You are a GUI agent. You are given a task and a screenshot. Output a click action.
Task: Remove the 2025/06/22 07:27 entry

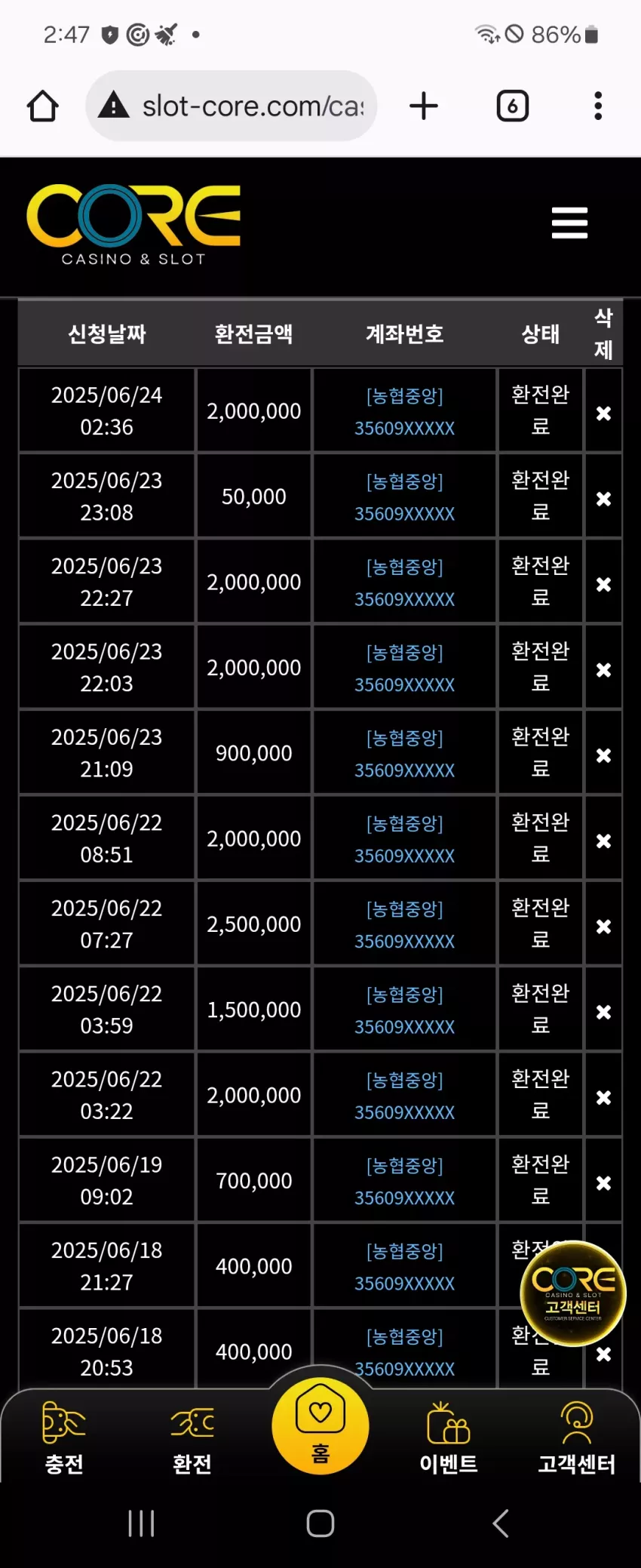point(603,927)
